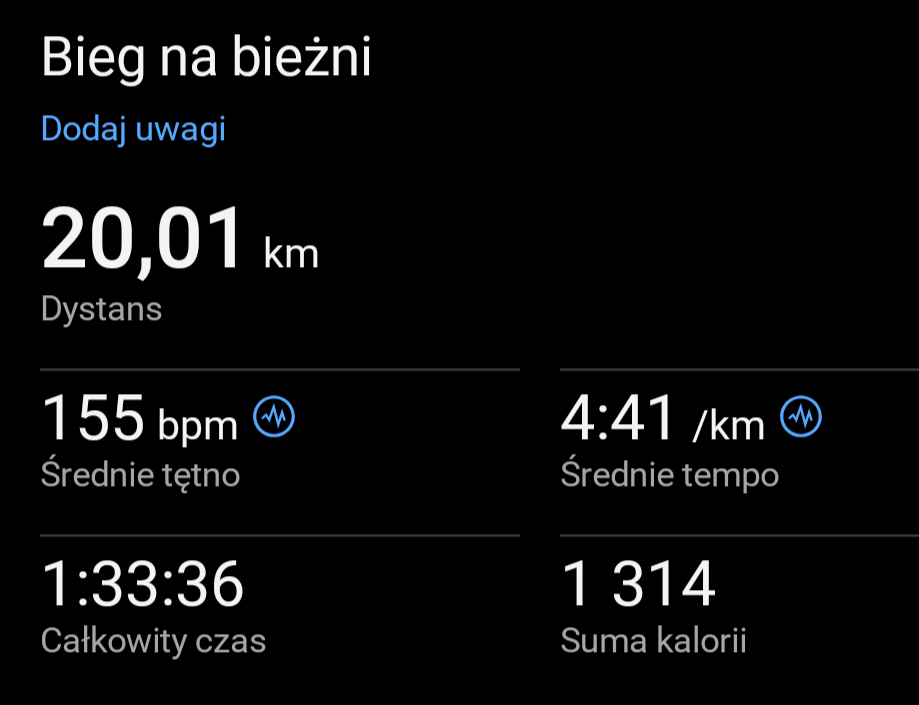Open pace chart icon beside 4:41 /km
Image resolution: width=919 pixels, height=705 pixels.
(801, 416)
